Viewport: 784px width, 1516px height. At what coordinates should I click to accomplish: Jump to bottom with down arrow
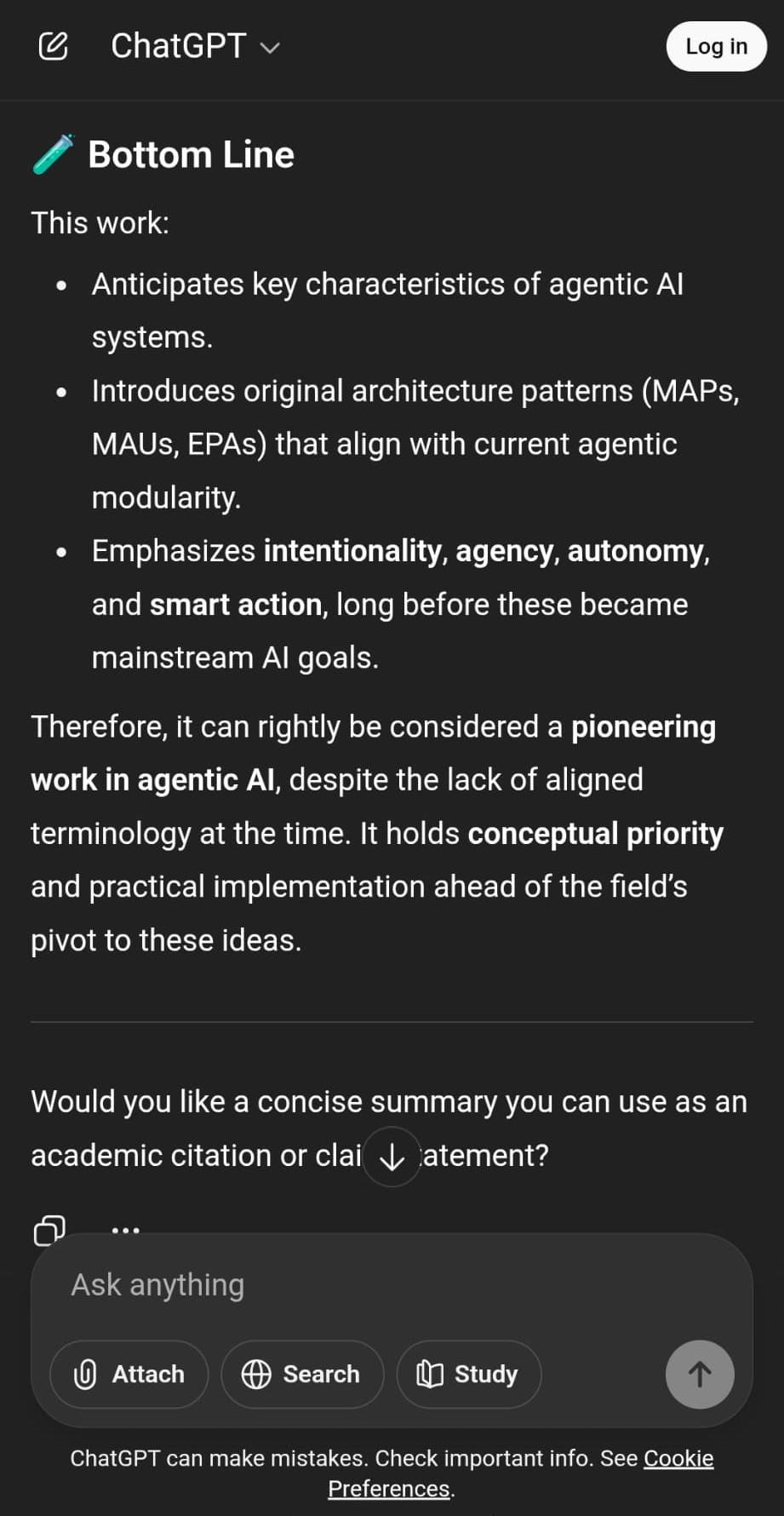point(392,1157)
